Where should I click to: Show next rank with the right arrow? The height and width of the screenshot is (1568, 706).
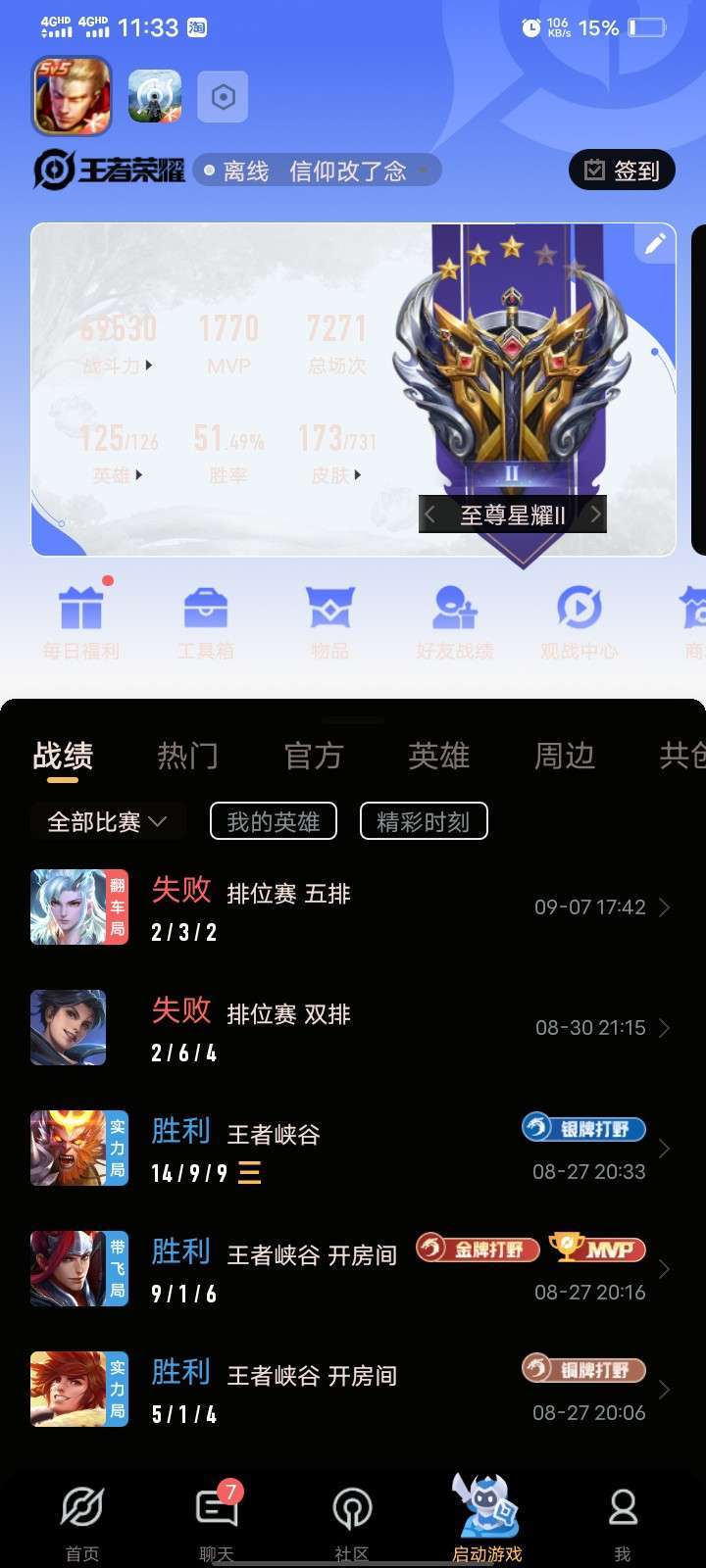[594, 514]
